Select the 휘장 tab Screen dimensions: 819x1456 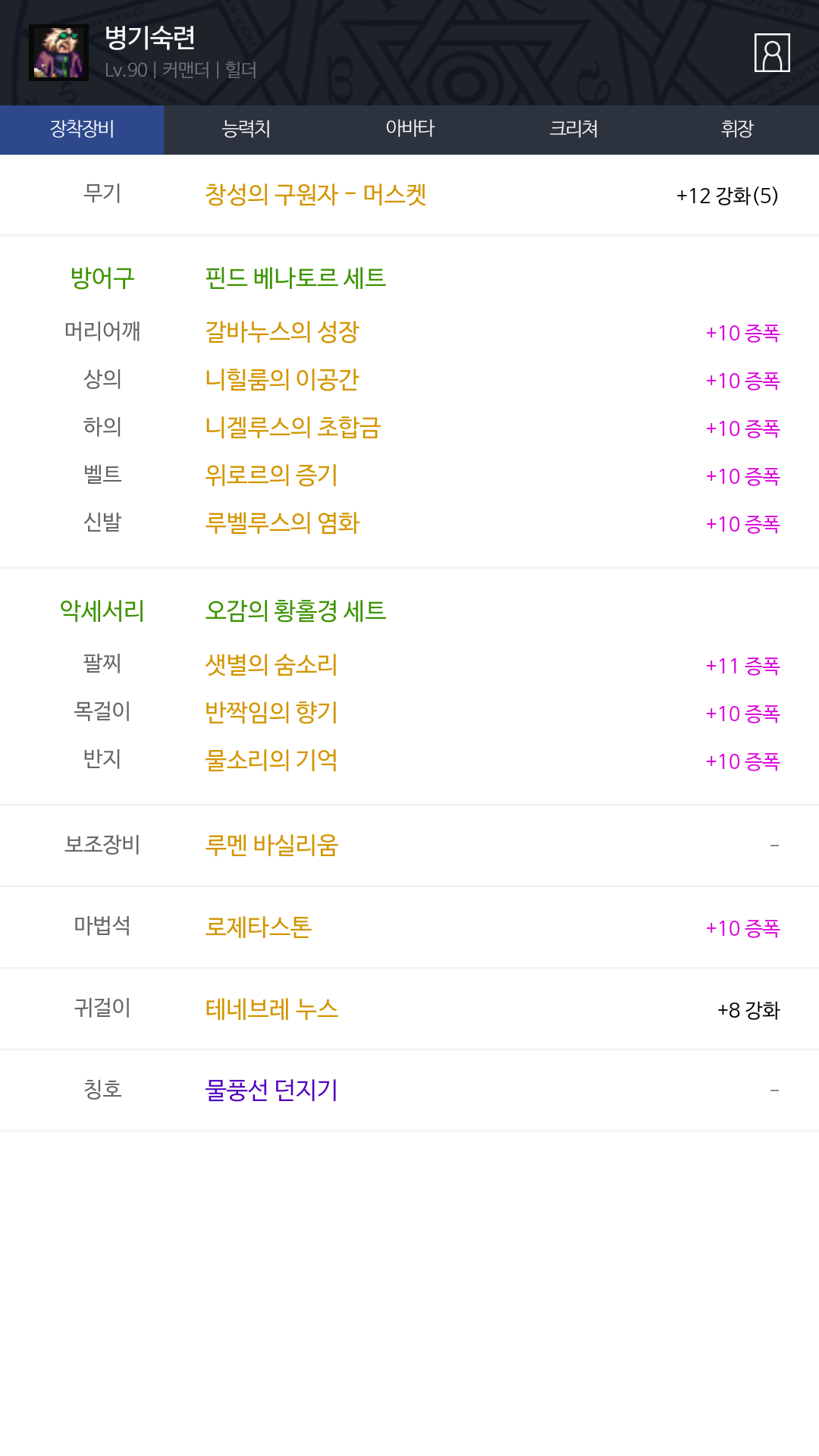(x=737, y=129)
